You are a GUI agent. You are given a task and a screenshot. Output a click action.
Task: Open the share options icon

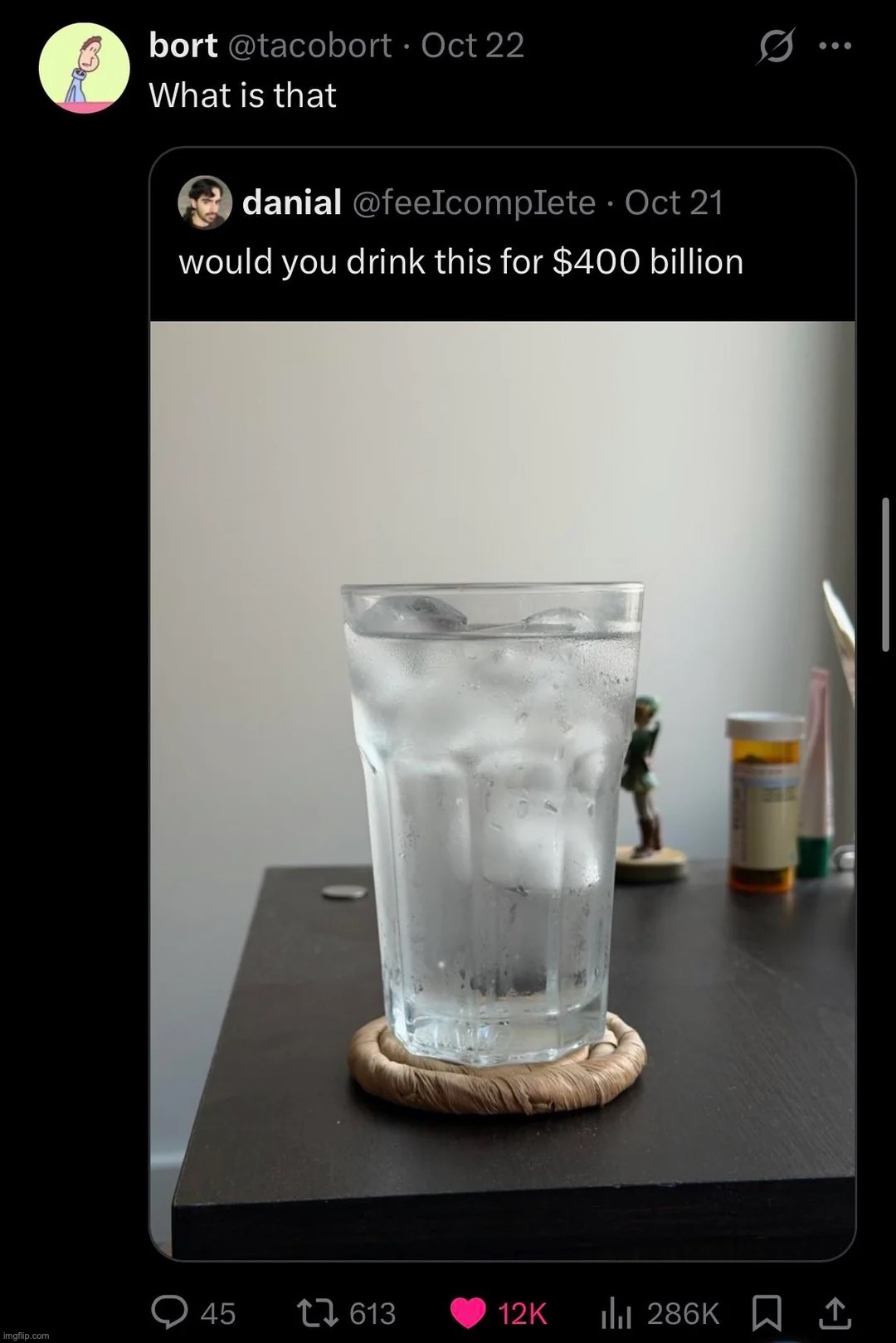point(834,1312)
